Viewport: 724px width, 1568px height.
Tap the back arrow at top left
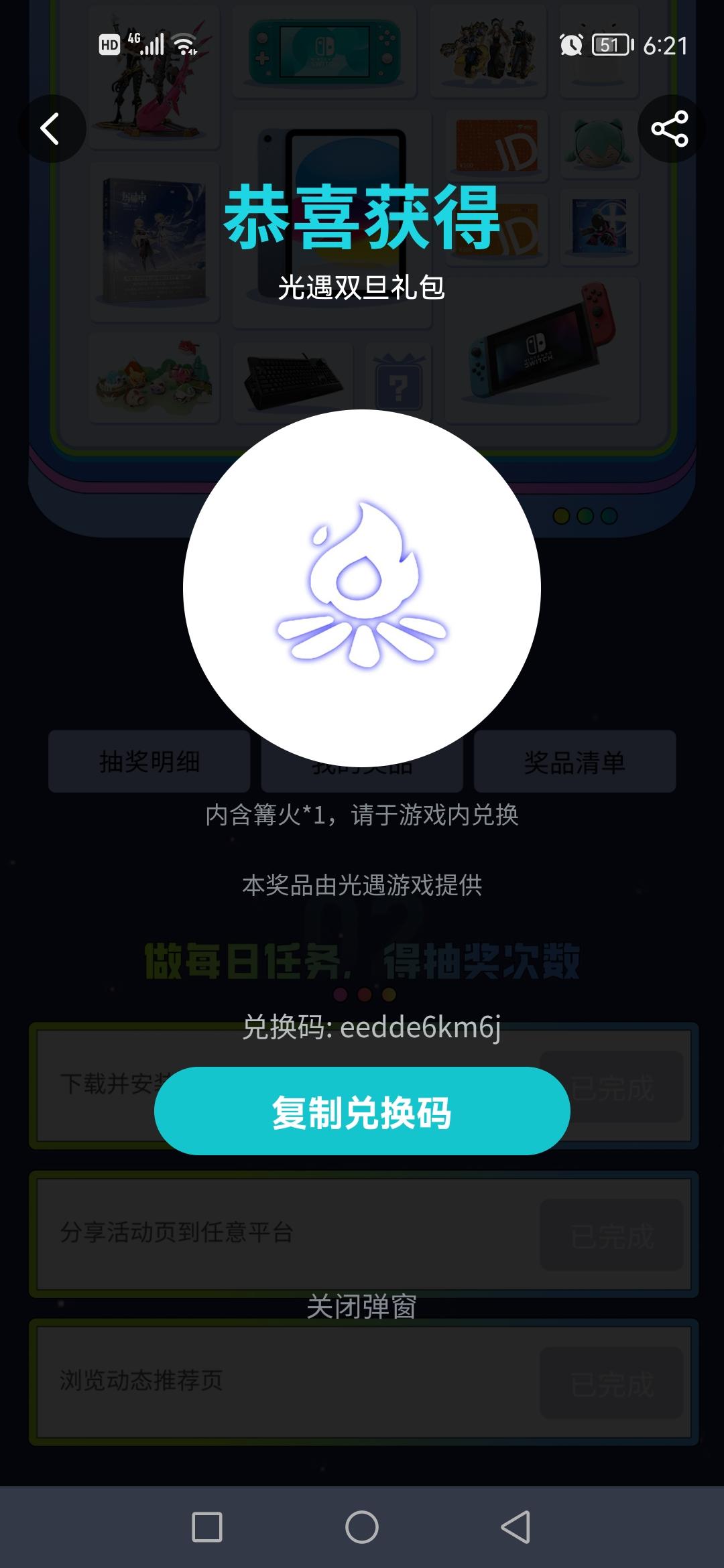pos(50,129)
